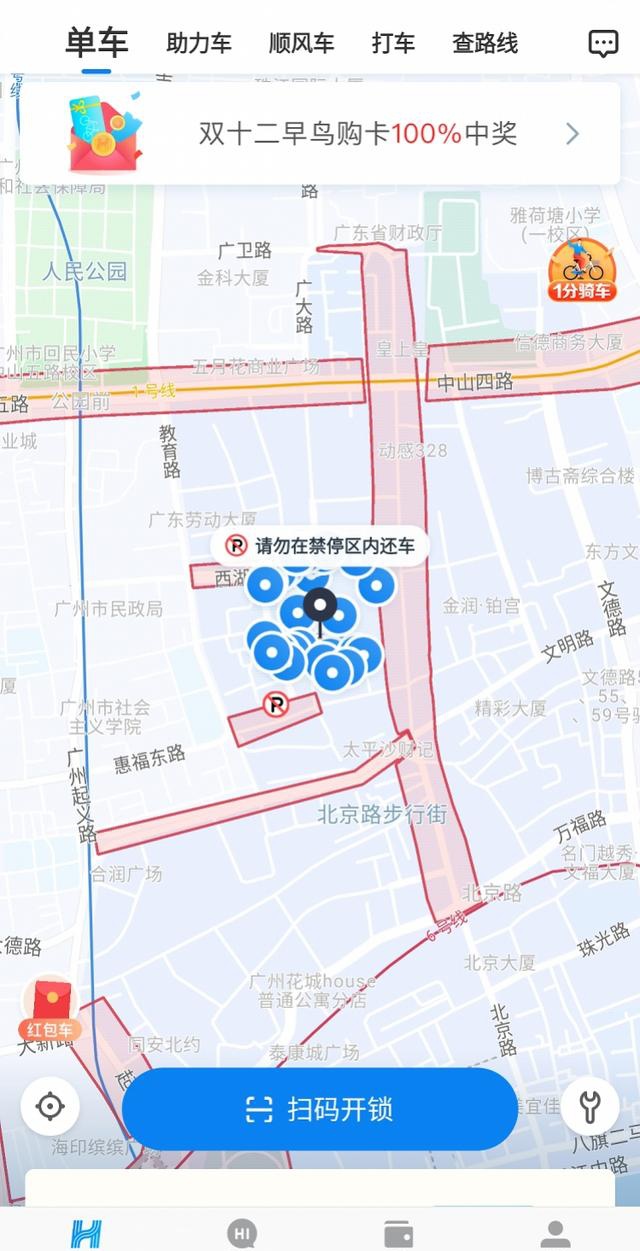Open the messages chat icon
Viewport: 640px width, 1251px height.
[603, 44]
